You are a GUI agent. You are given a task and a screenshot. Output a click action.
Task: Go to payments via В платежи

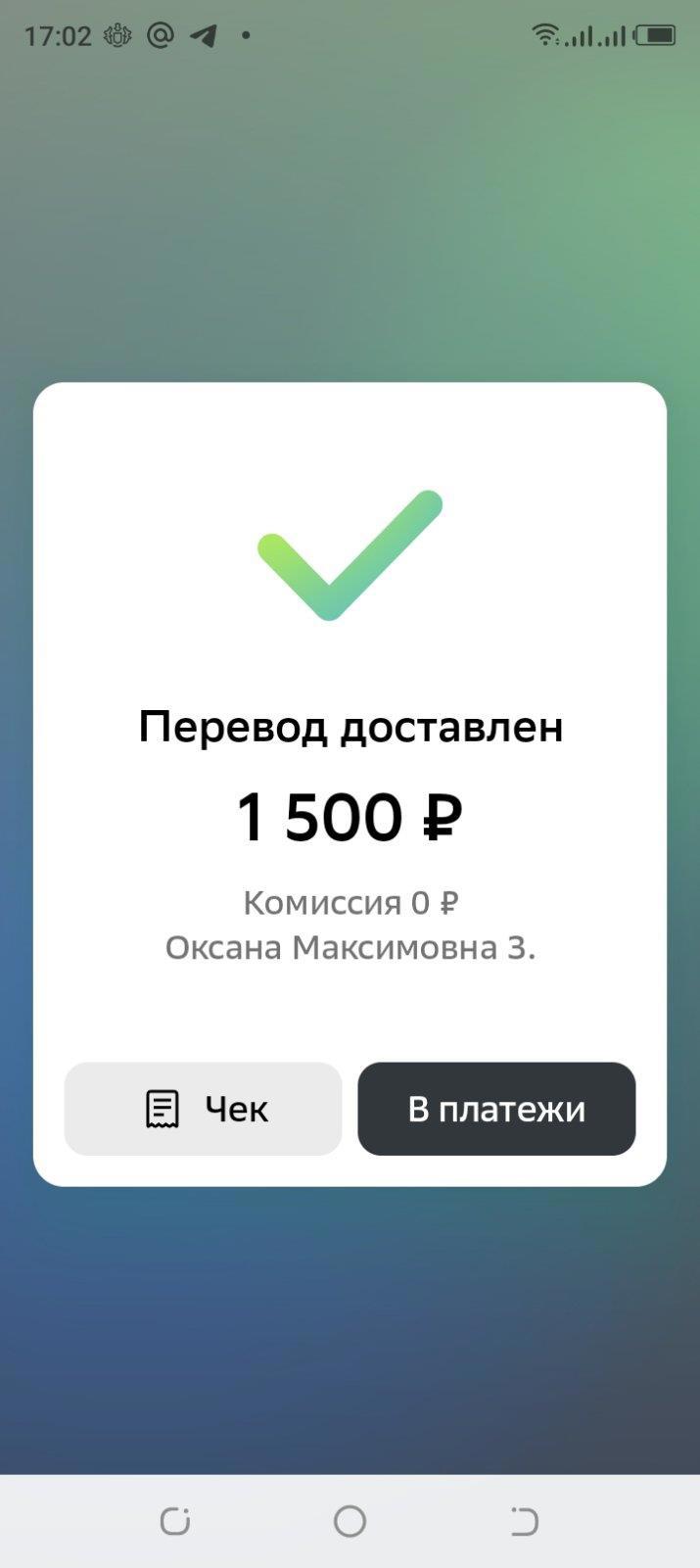coord(496,1109)
